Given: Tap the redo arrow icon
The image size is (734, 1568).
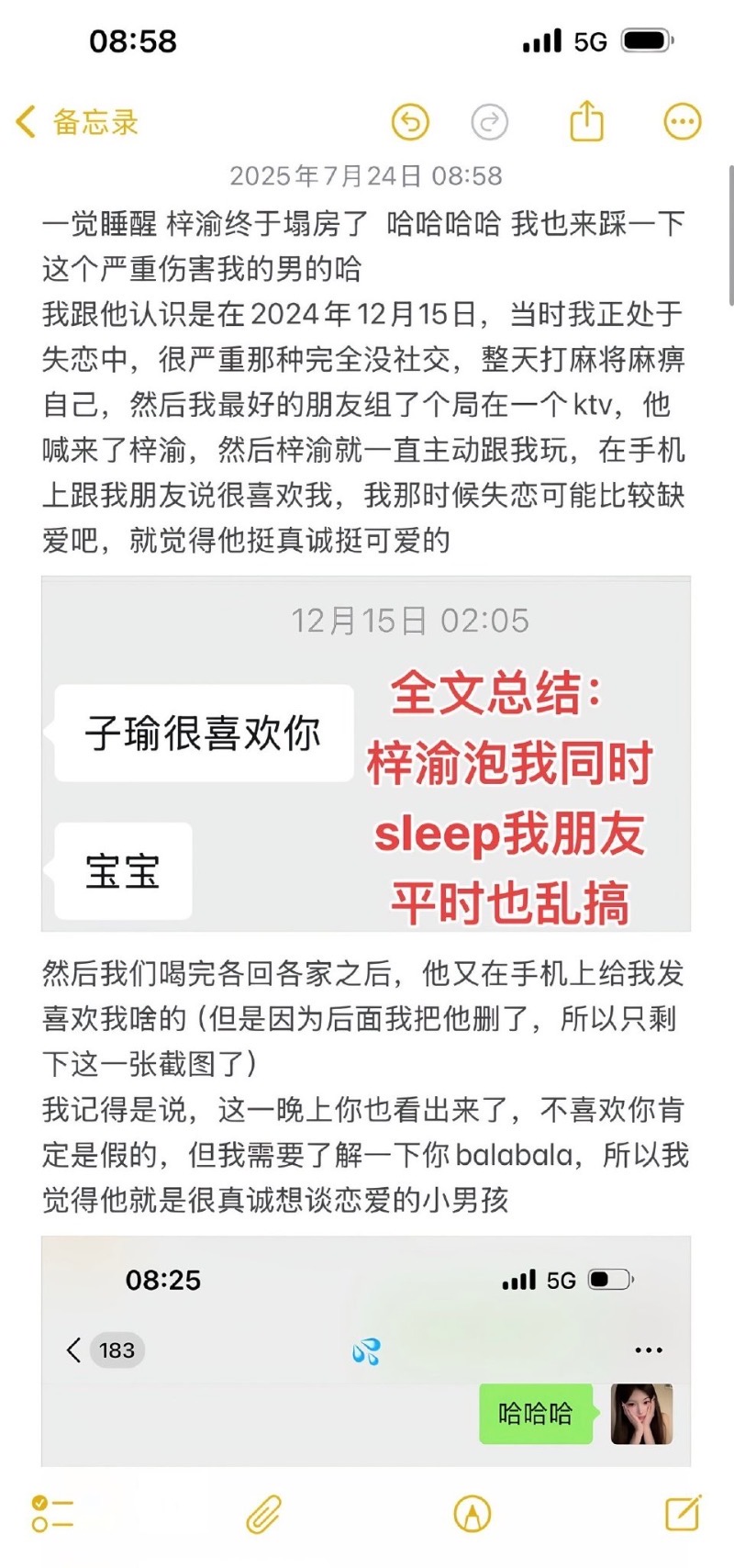Looking at the screenshot, I should coord(489,122).
